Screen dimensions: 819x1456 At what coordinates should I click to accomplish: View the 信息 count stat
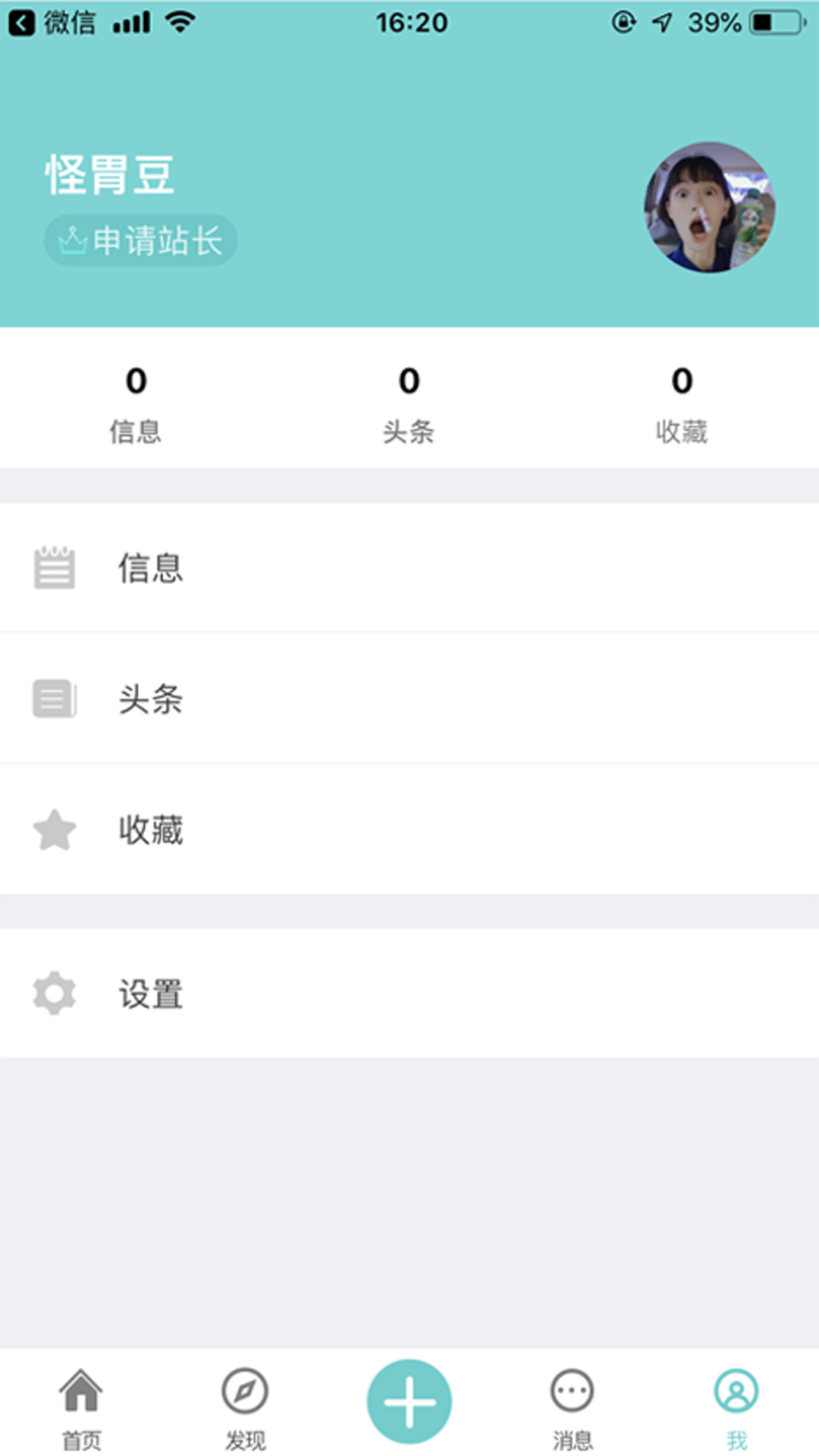click(136, 402)
